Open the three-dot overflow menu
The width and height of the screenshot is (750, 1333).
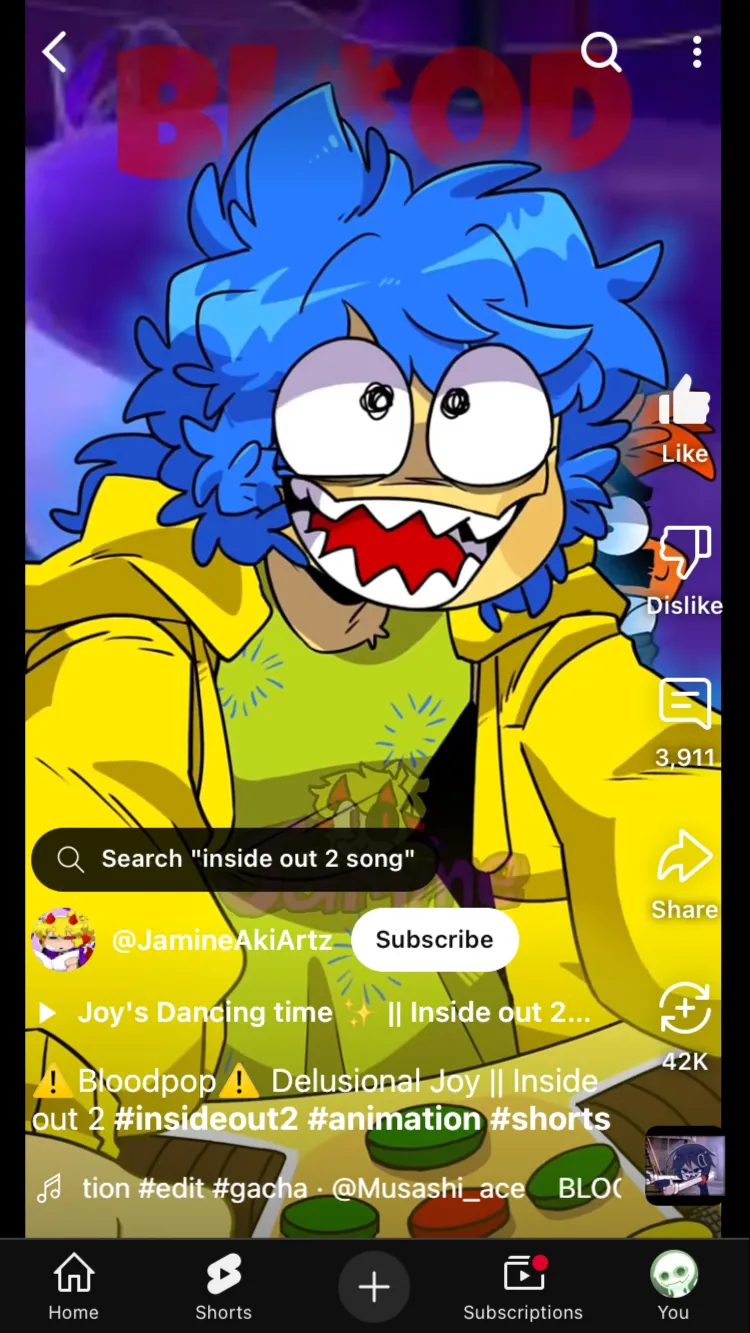coord(697,52)
